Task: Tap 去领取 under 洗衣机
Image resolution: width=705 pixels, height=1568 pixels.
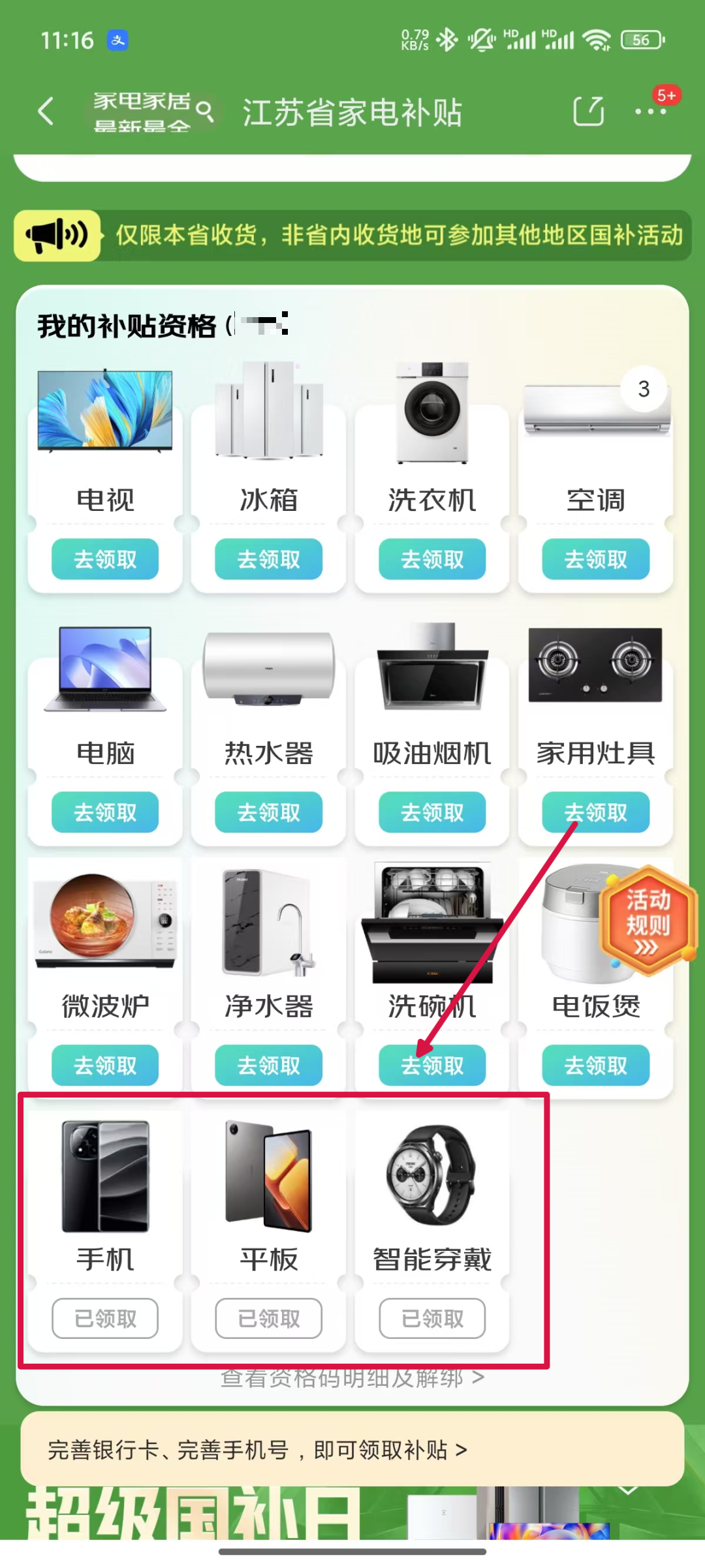Action: 432,559
